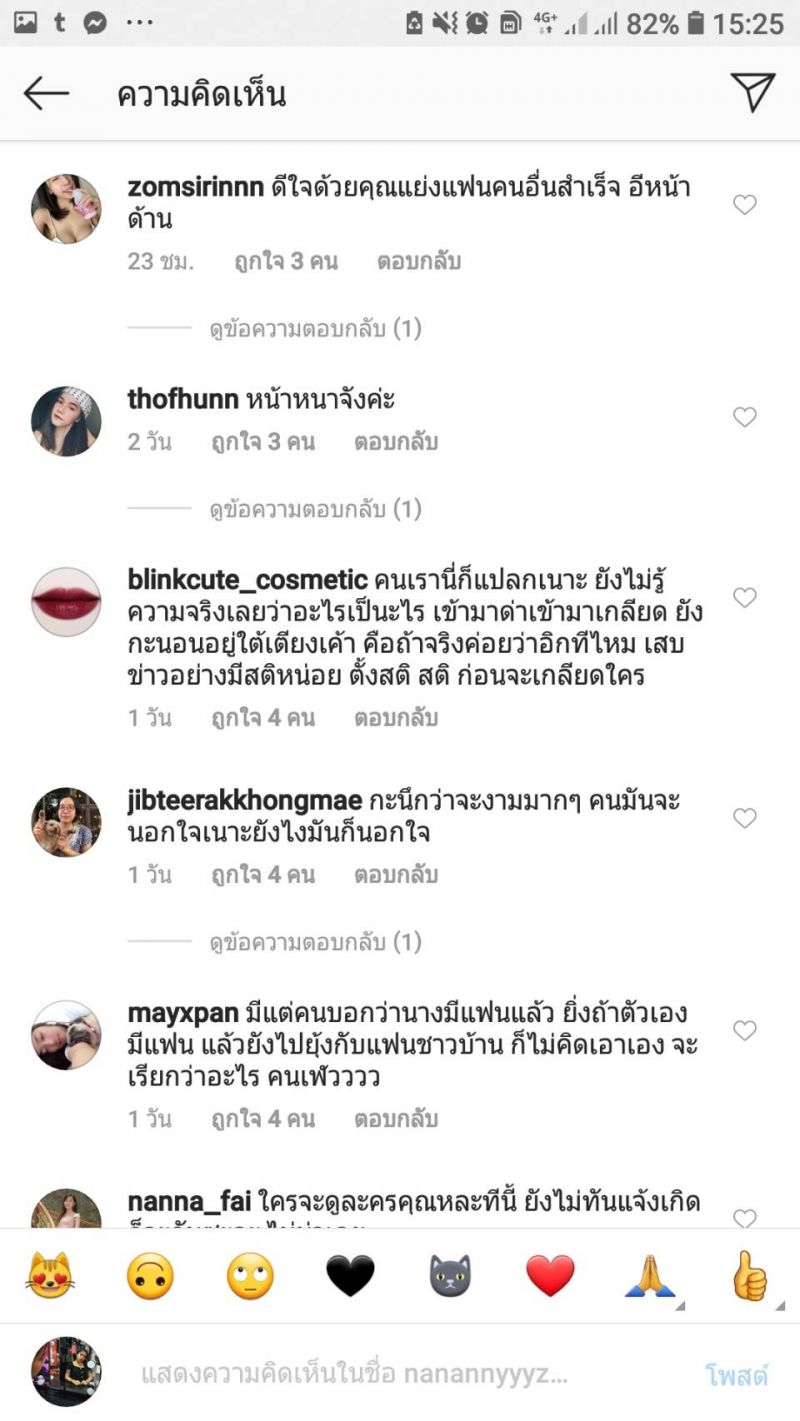Insert the heart-eyes cat emoji

click(x=50, y=1276)
